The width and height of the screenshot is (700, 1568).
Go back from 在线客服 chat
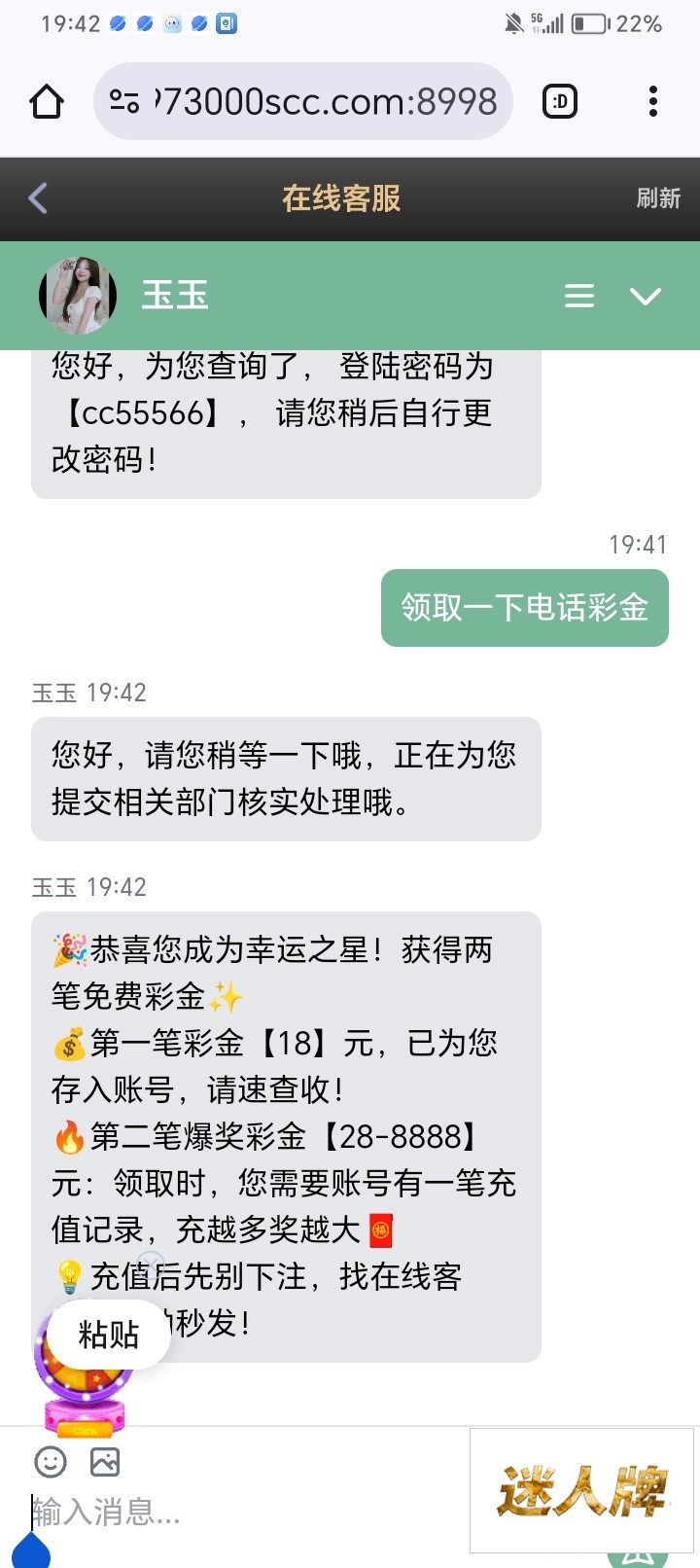coord(38,198)
